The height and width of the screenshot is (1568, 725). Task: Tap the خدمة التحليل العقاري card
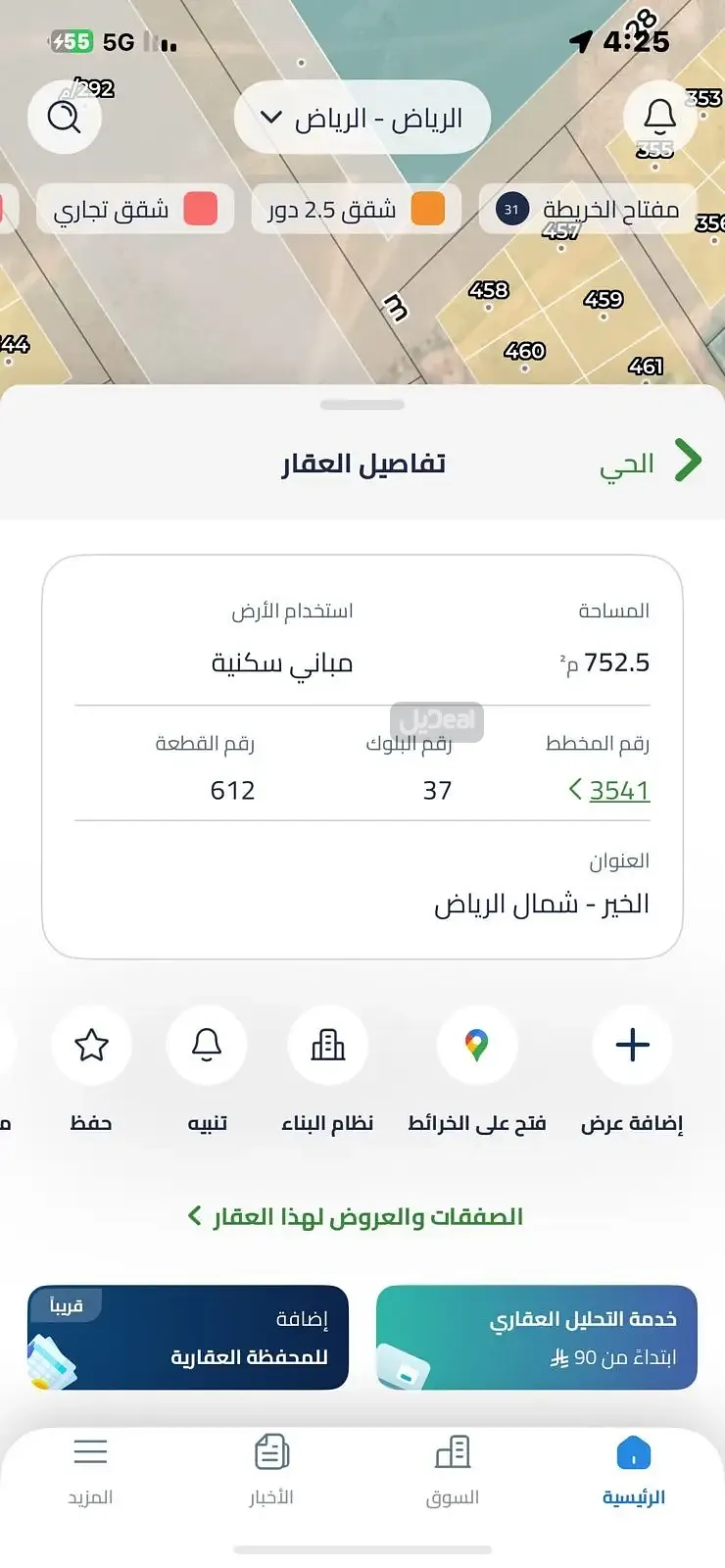point(535,1337)
